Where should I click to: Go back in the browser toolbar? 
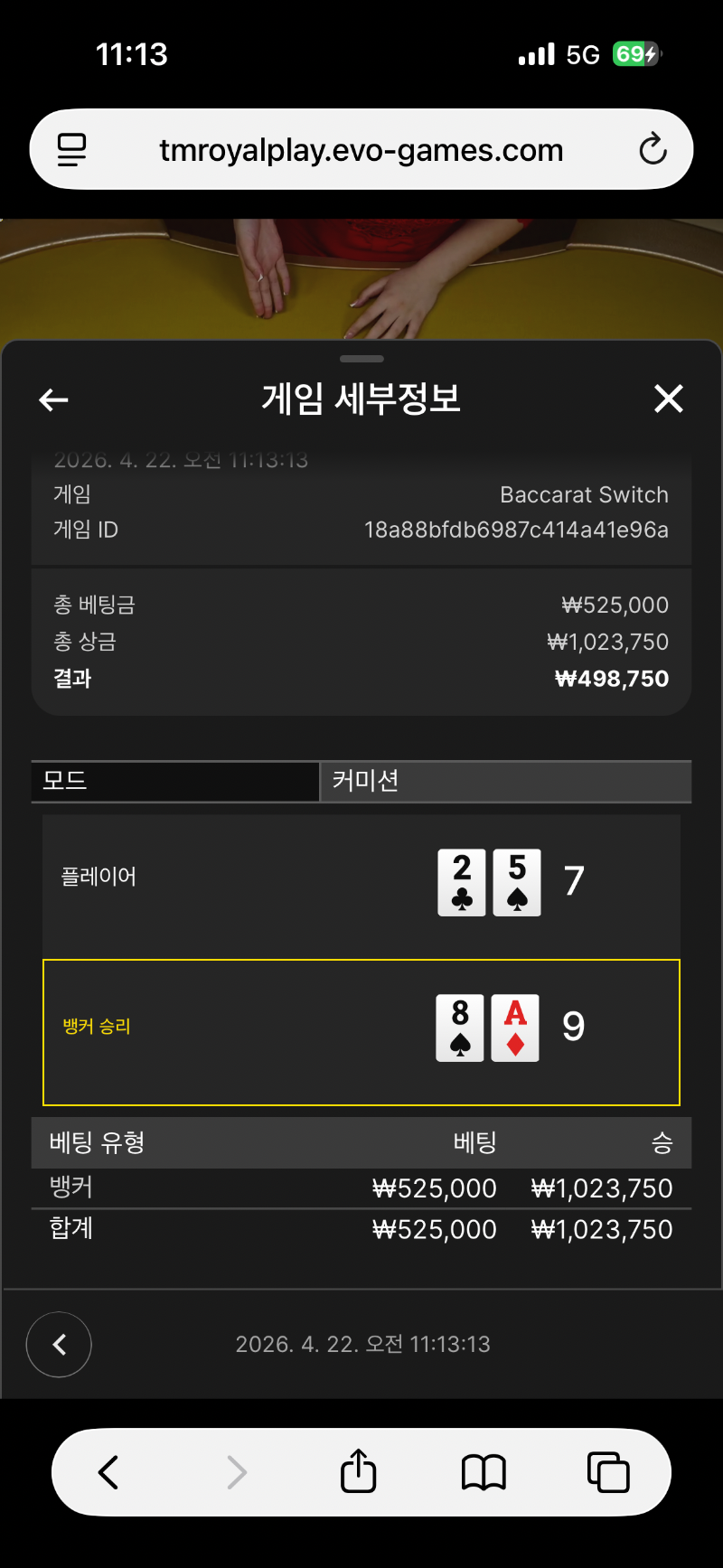coord(108,1472)
